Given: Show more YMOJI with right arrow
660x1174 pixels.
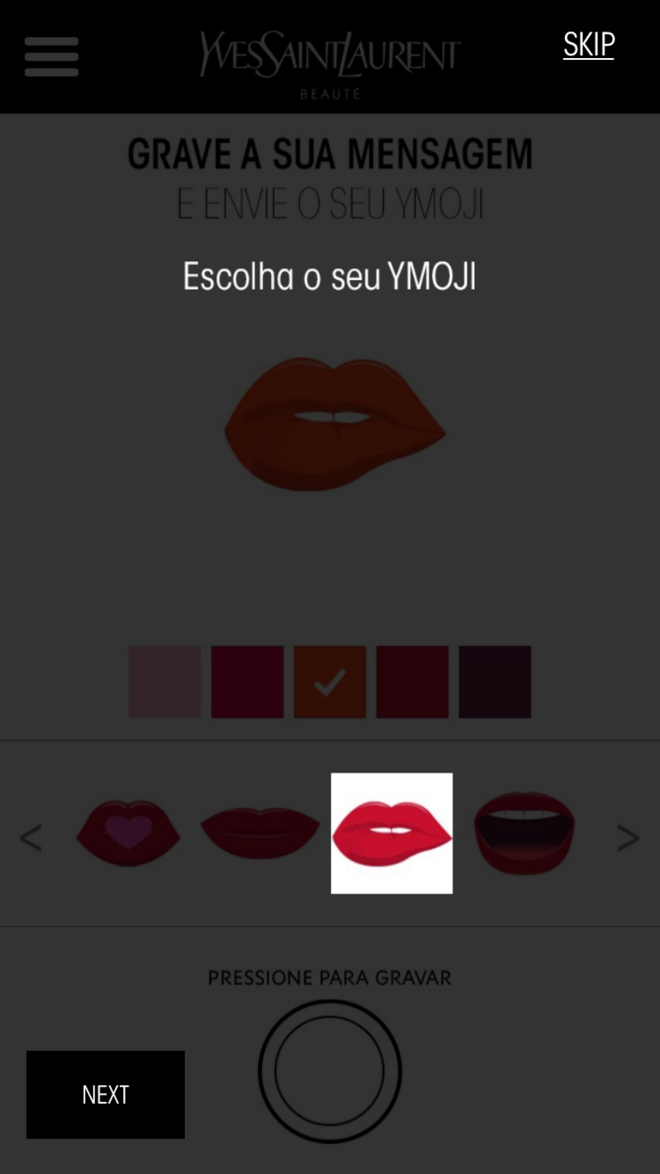Looking at the screenshot, I should (x=627, y=838).
